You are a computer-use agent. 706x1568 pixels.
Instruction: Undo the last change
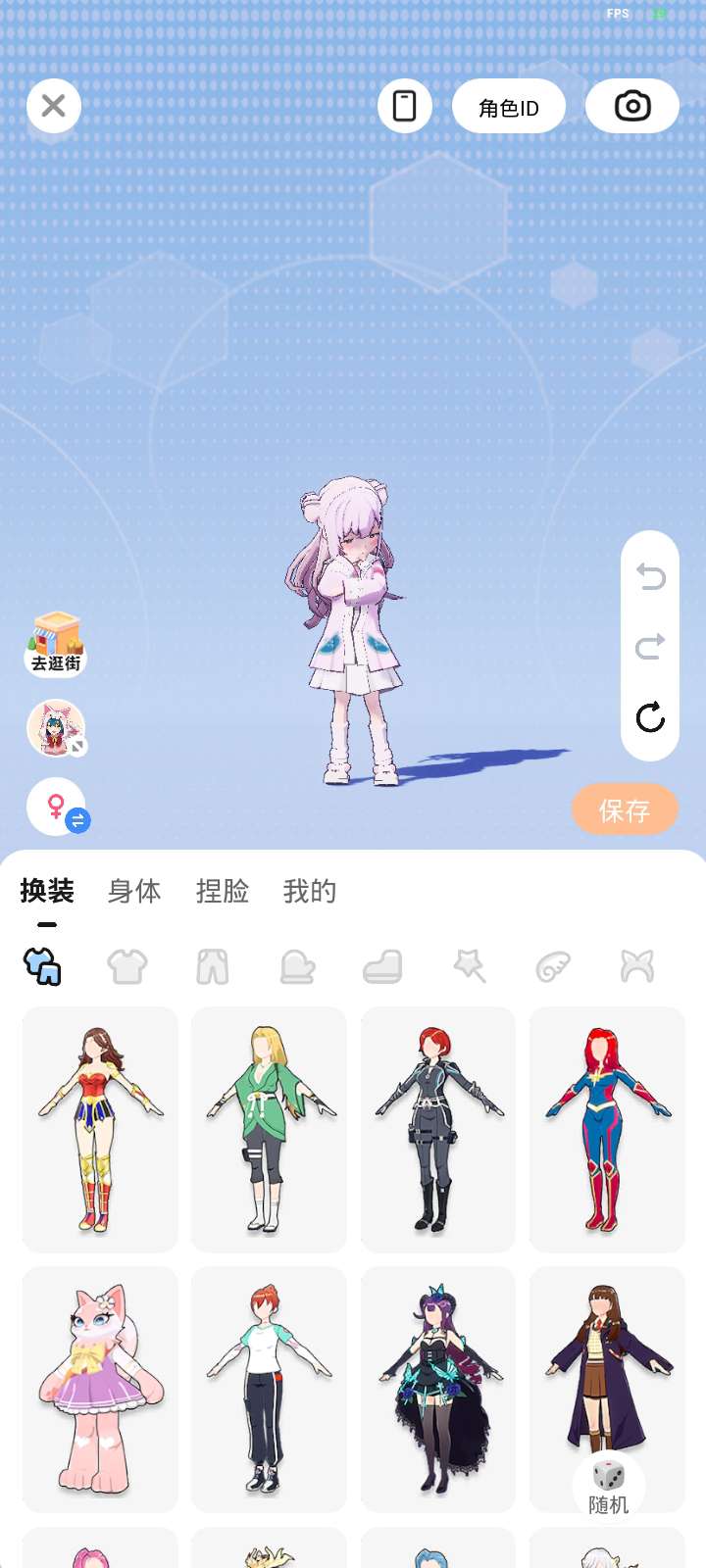(x=650, y=576)
